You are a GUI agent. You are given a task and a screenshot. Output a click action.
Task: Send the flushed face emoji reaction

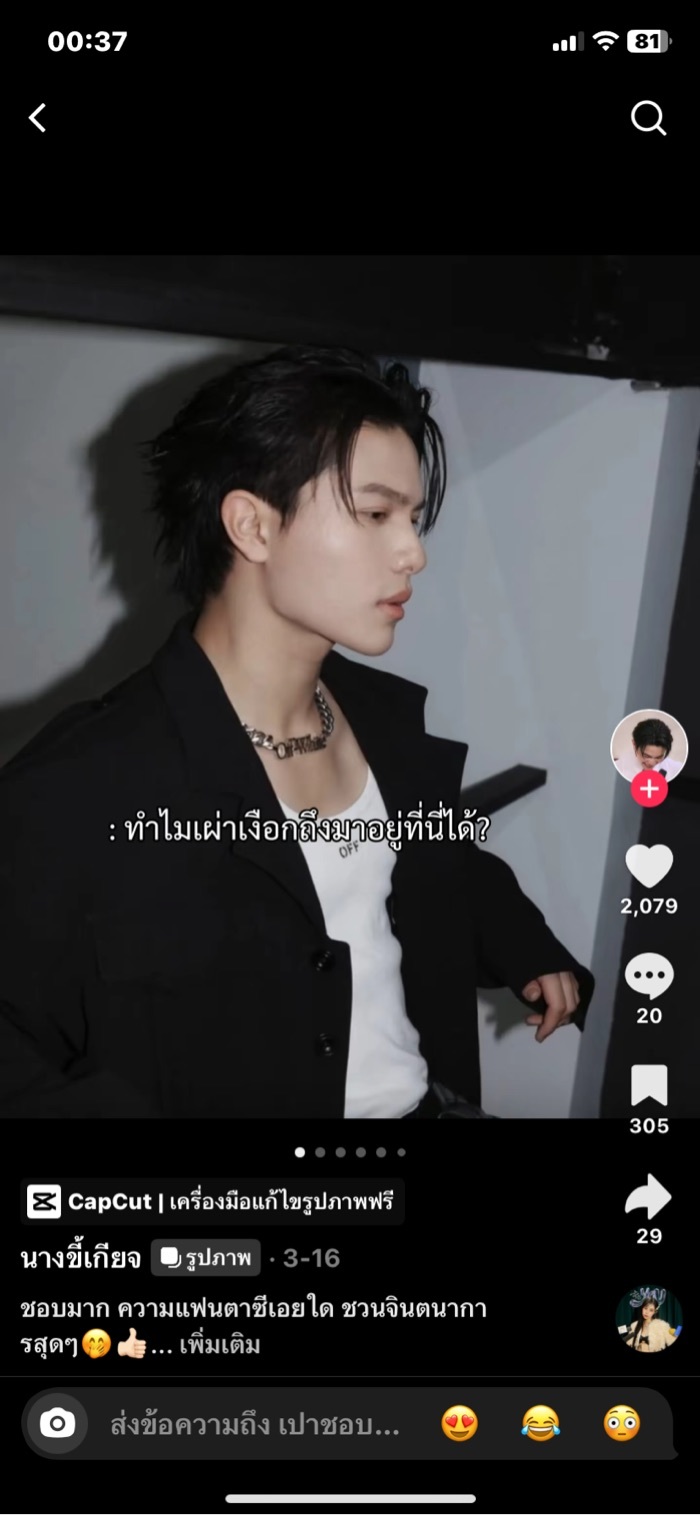click(x=621, y=1424)
